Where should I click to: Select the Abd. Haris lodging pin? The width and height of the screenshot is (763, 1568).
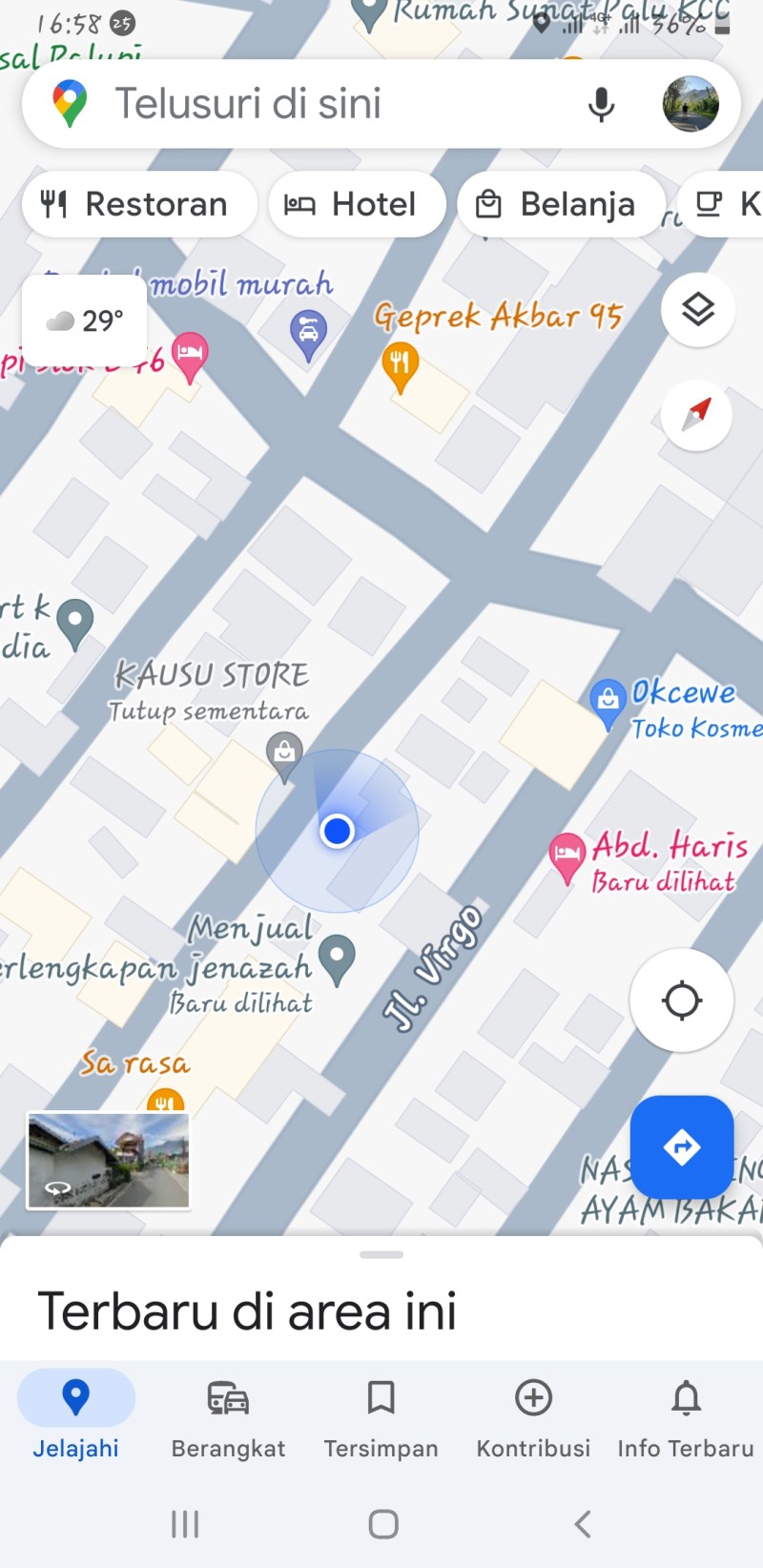567,858
